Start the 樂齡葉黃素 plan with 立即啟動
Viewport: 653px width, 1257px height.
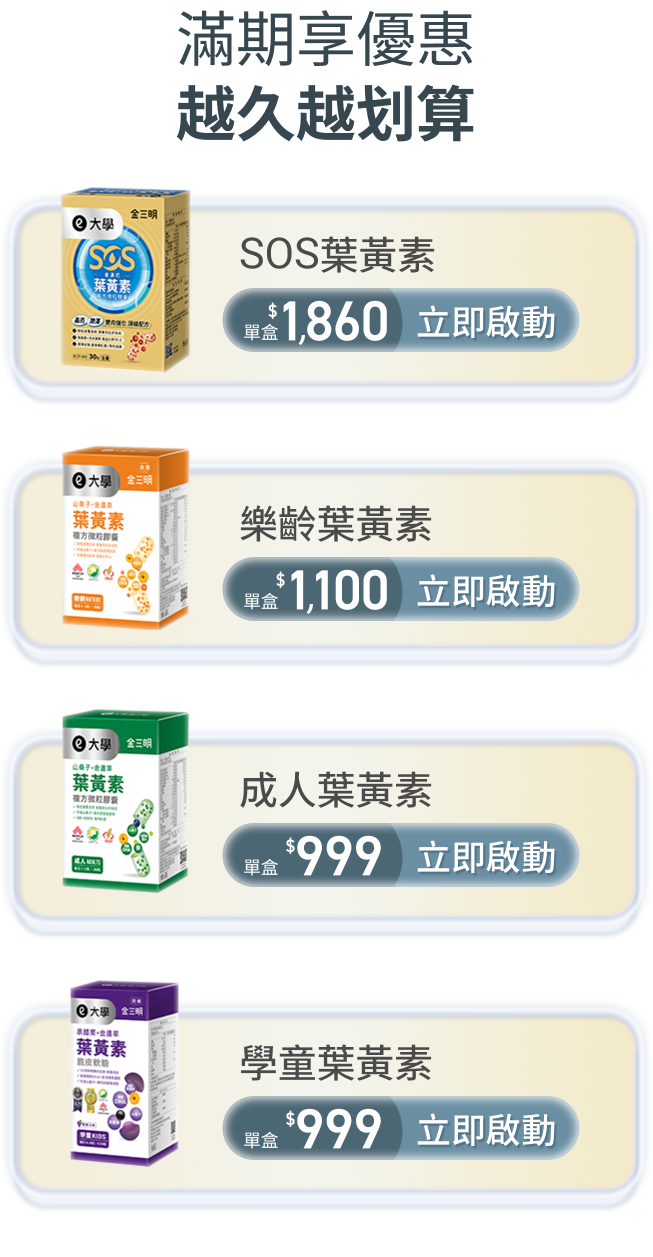(486, 591)
